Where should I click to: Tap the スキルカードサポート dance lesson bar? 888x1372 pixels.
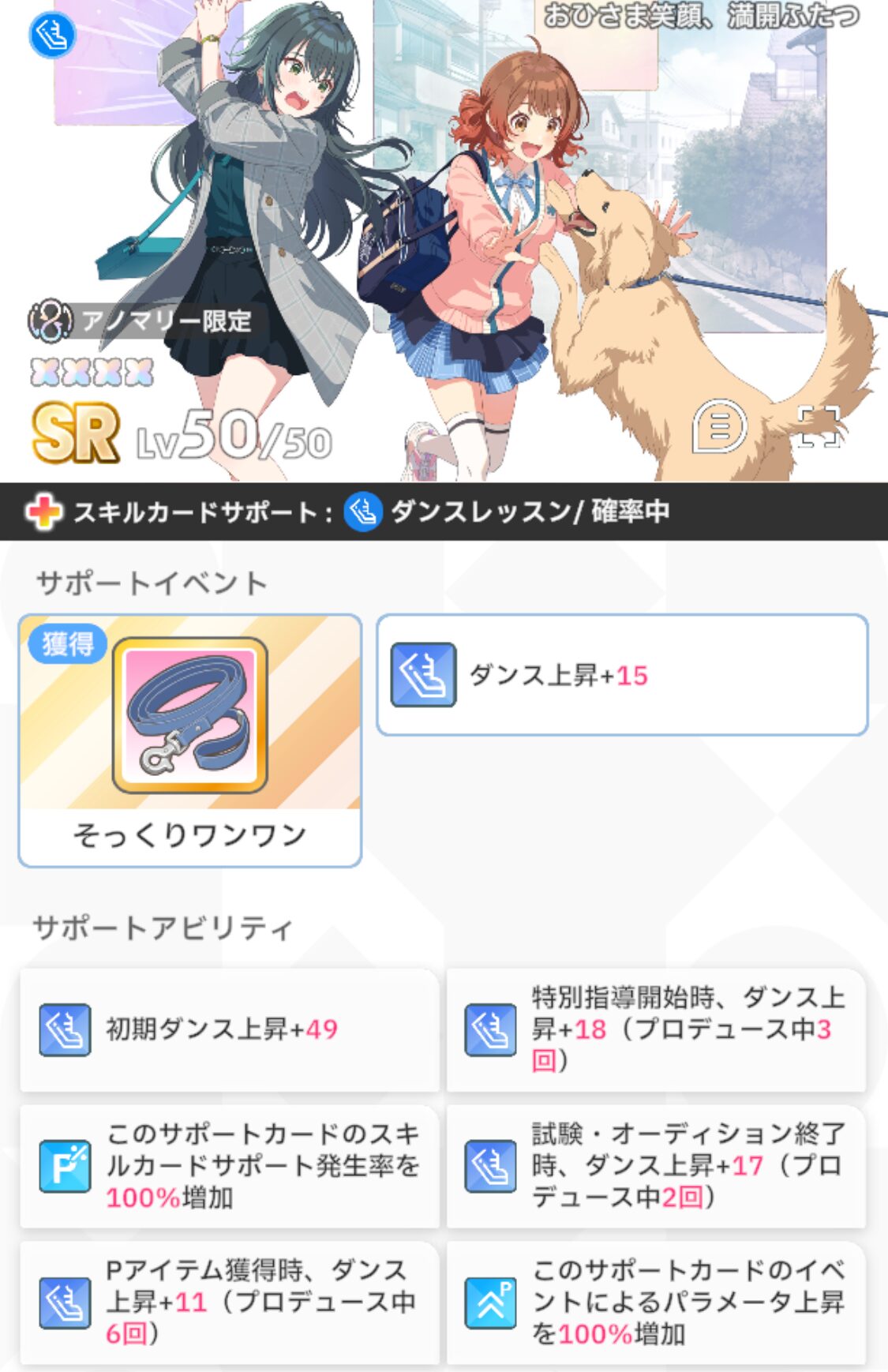coord(444,512)
